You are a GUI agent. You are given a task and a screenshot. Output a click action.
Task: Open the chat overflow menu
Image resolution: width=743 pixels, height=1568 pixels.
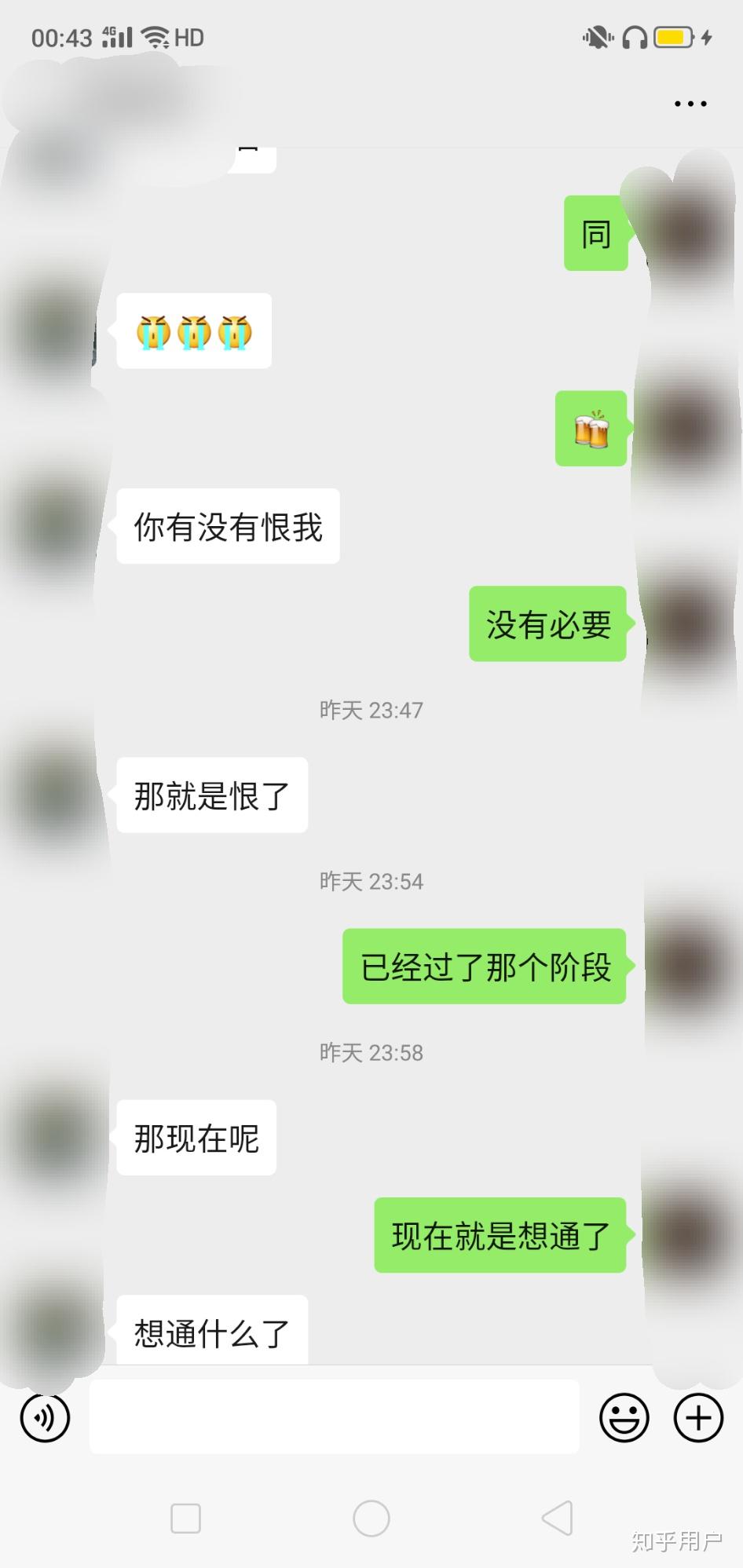(x=690, y=104)
